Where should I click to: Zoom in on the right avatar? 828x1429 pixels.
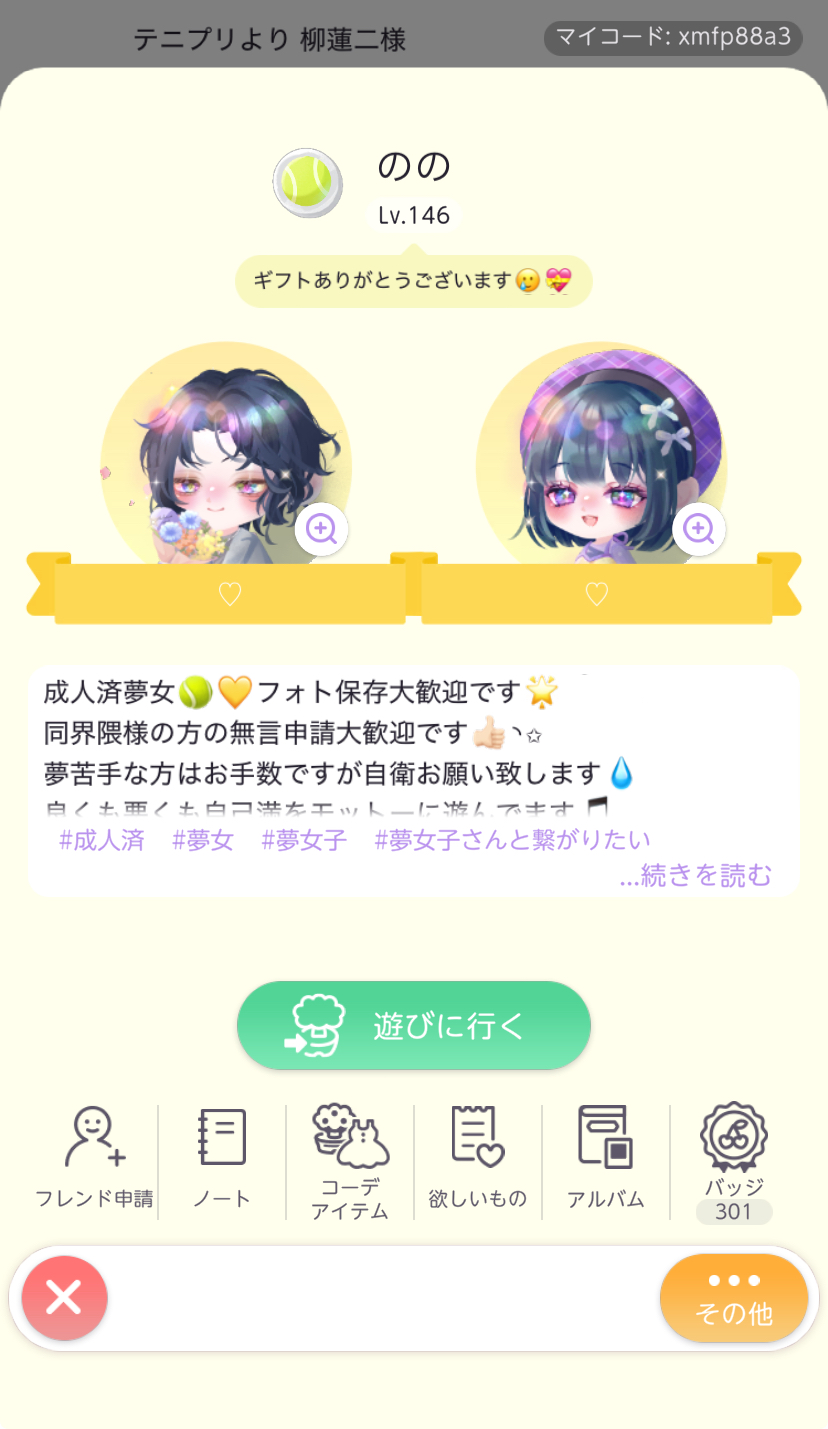pos(698,529)
